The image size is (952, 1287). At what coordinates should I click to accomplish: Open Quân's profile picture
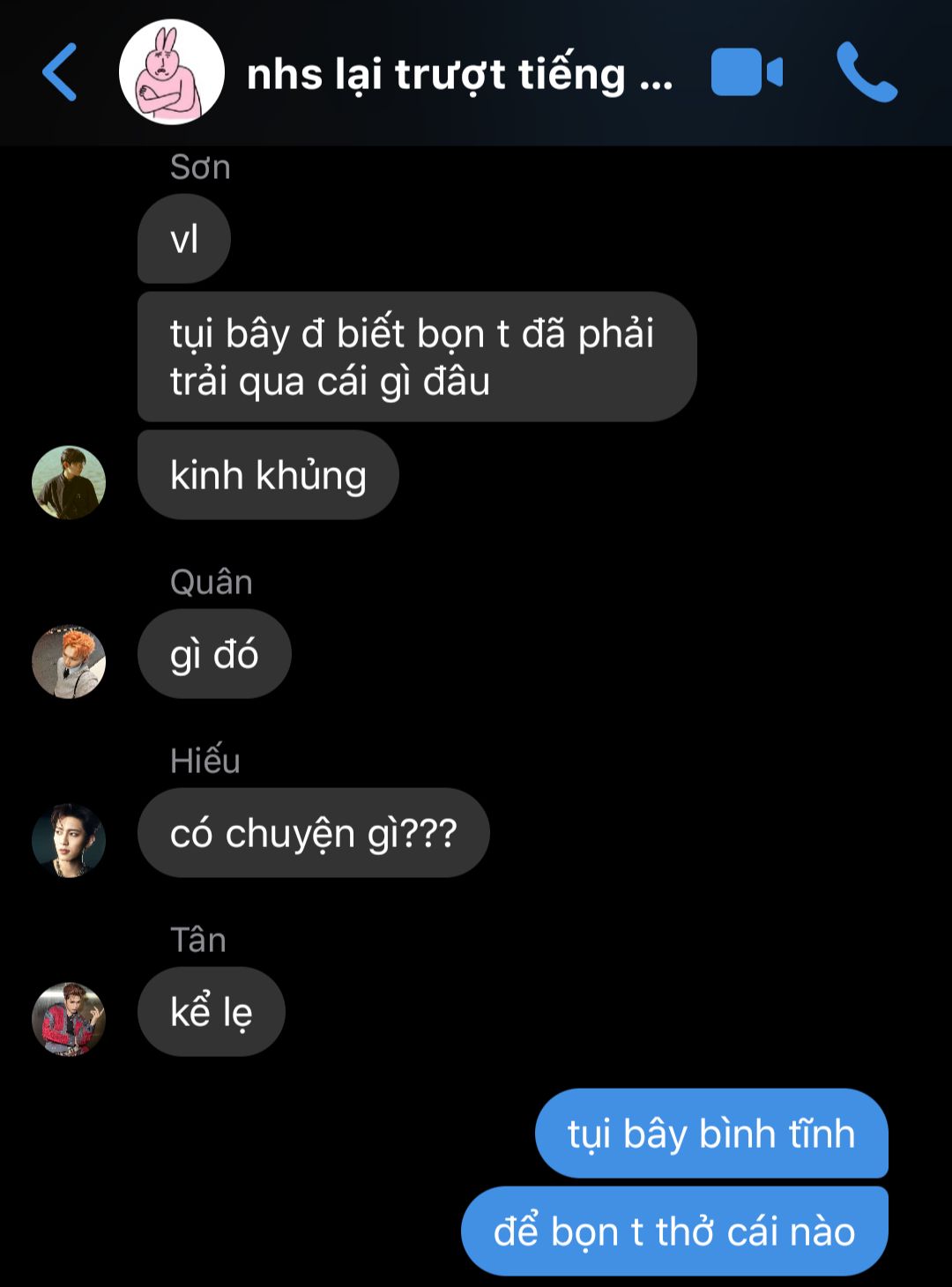(x=69, y=662)
